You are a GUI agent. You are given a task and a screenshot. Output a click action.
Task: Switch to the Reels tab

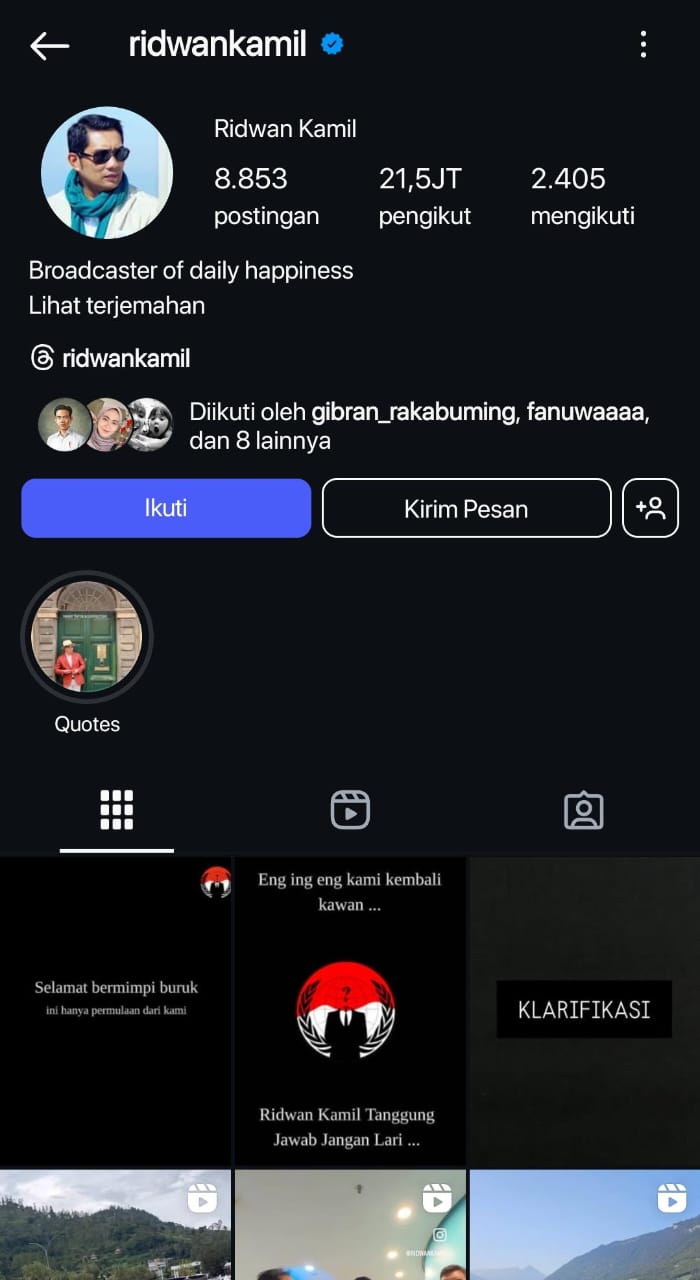click(350, 810)
